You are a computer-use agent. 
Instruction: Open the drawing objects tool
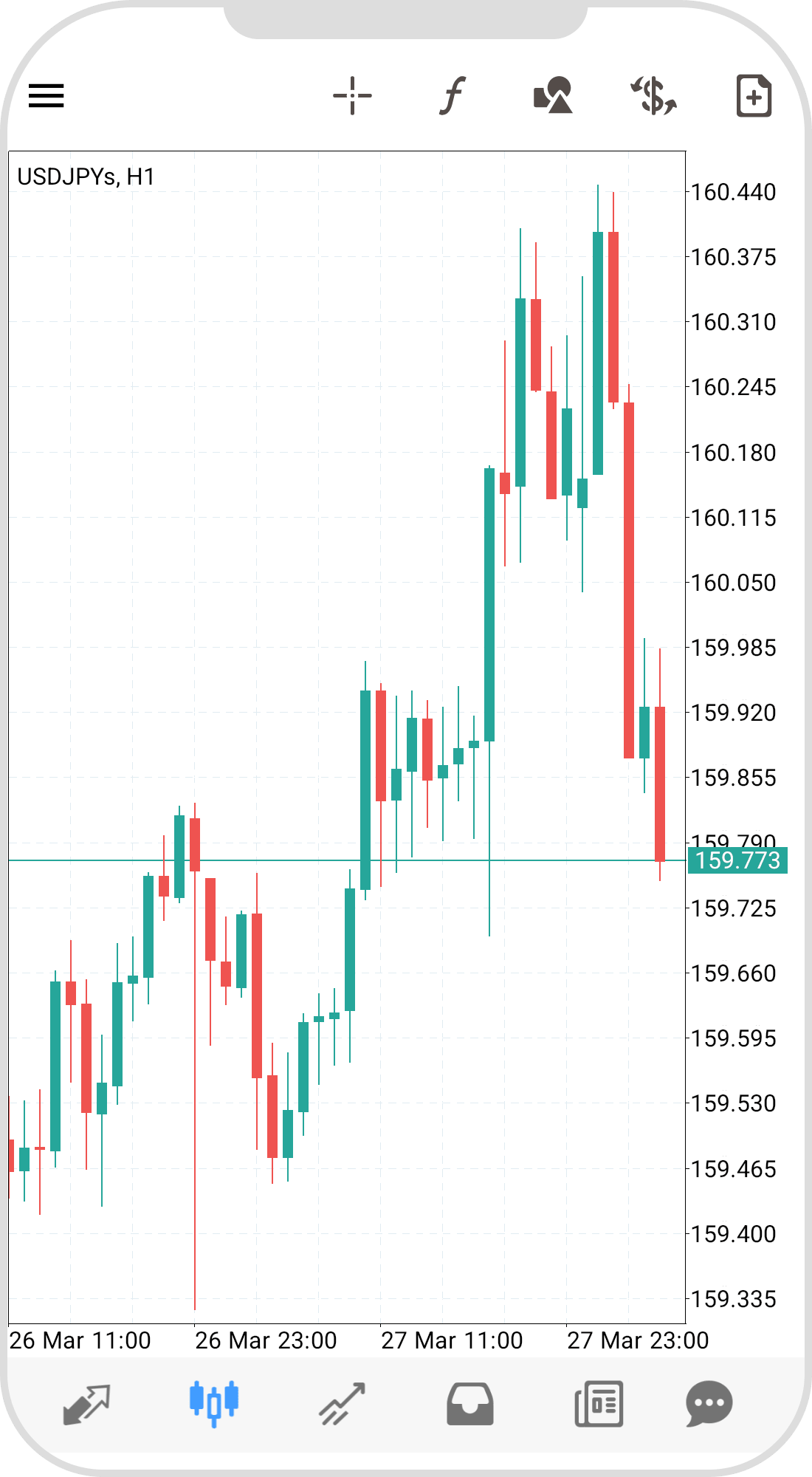(553, 96)
